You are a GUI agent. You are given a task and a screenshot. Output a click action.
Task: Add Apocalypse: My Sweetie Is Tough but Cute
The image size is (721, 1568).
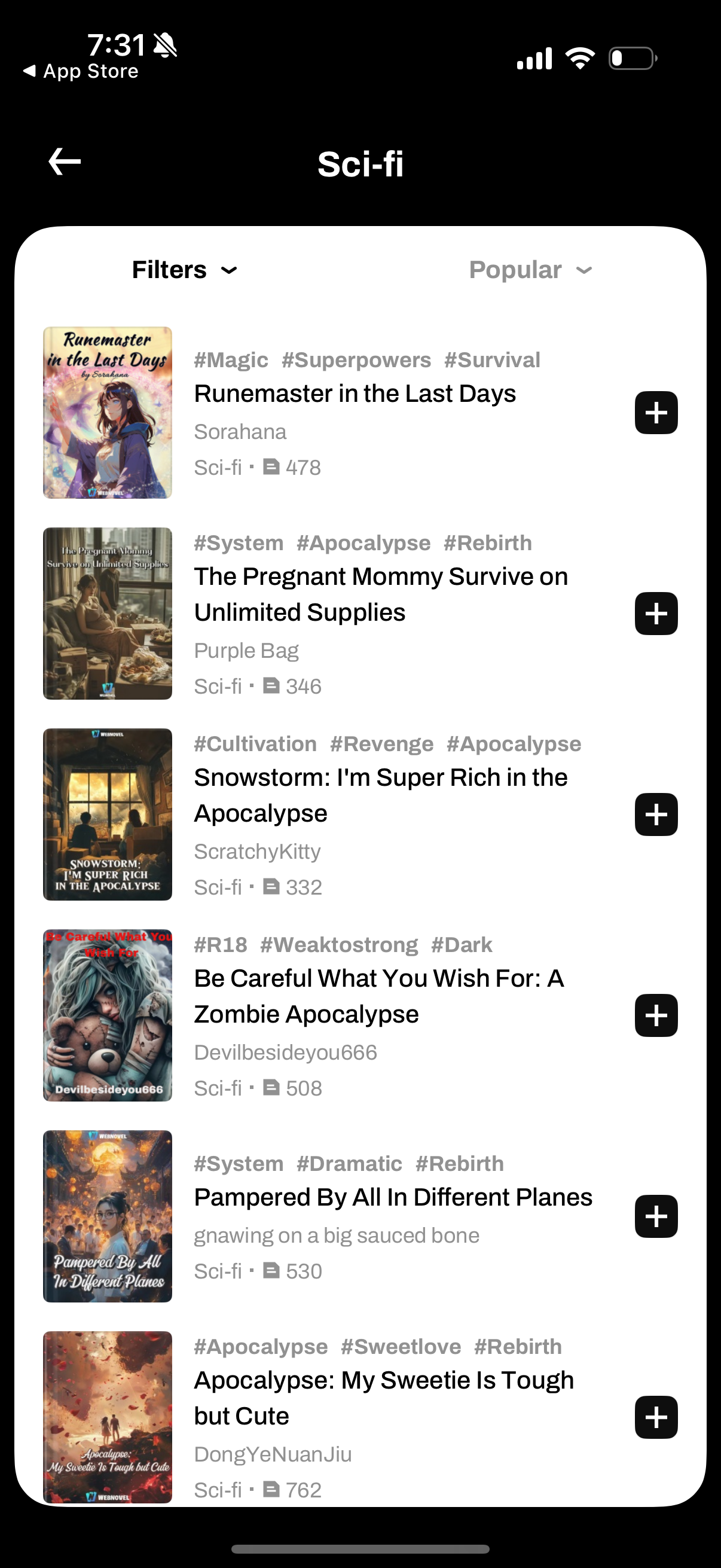656,1417
